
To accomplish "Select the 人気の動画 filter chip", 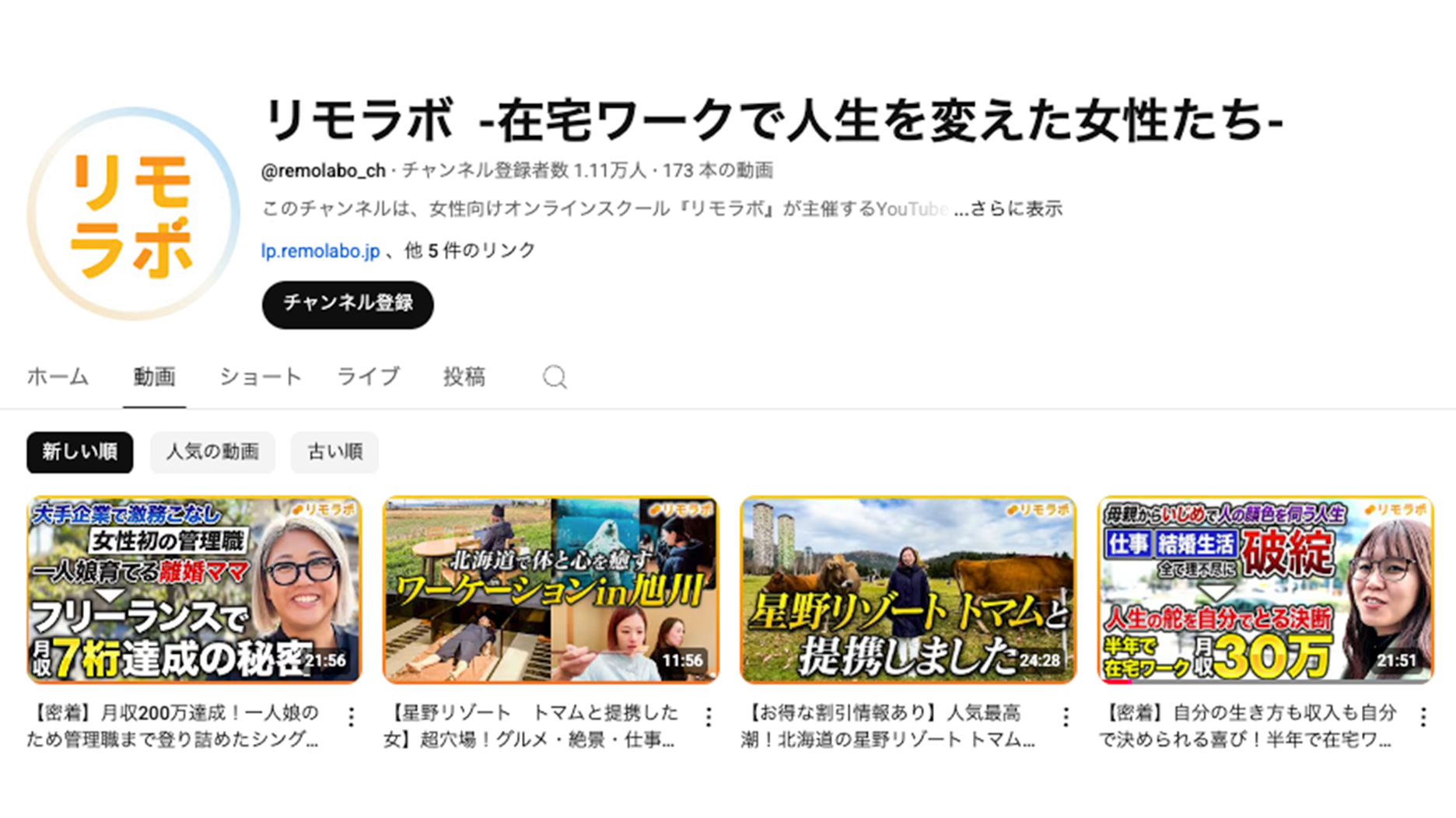I will 212,452.
